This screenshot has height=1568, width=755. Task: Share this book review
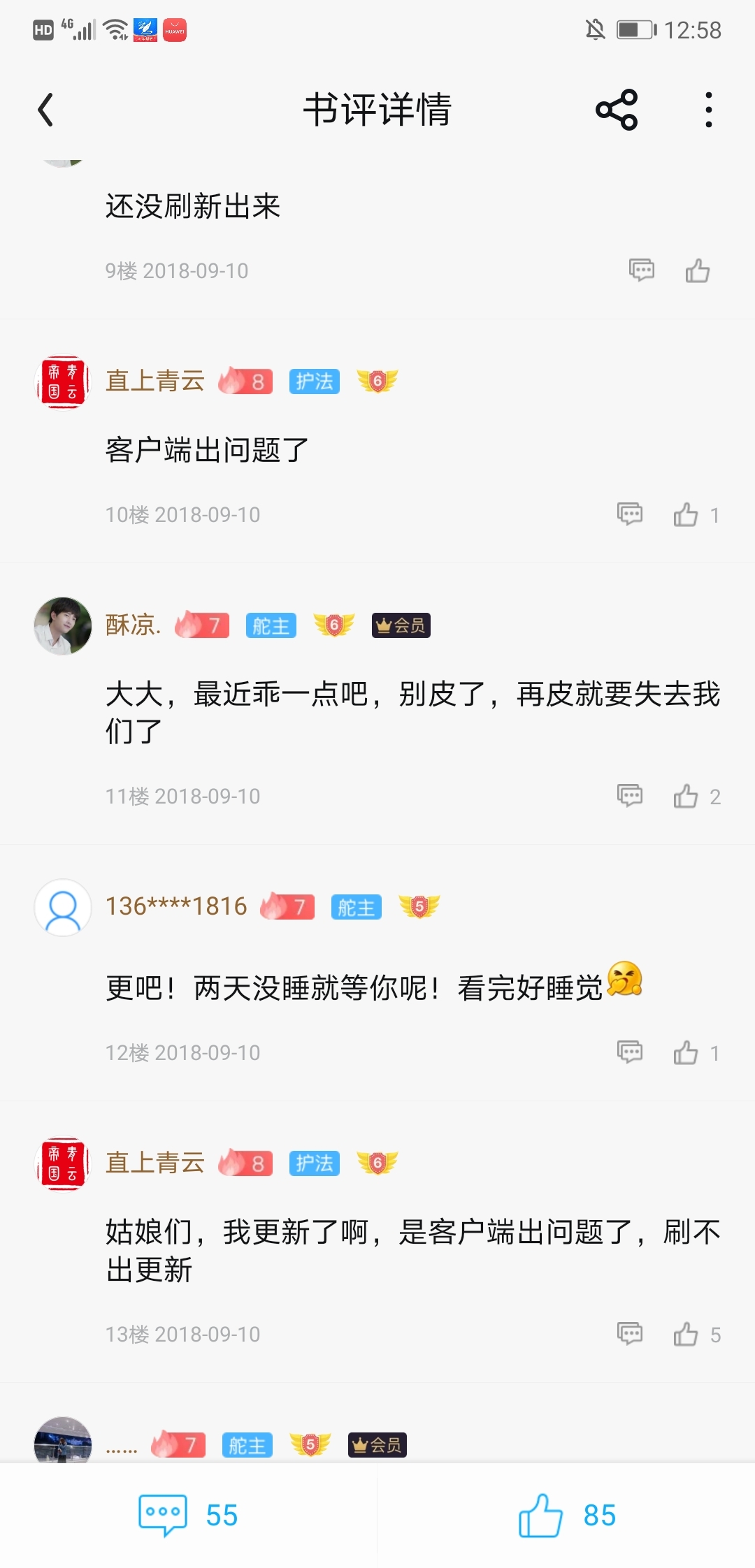pos(616,110)
